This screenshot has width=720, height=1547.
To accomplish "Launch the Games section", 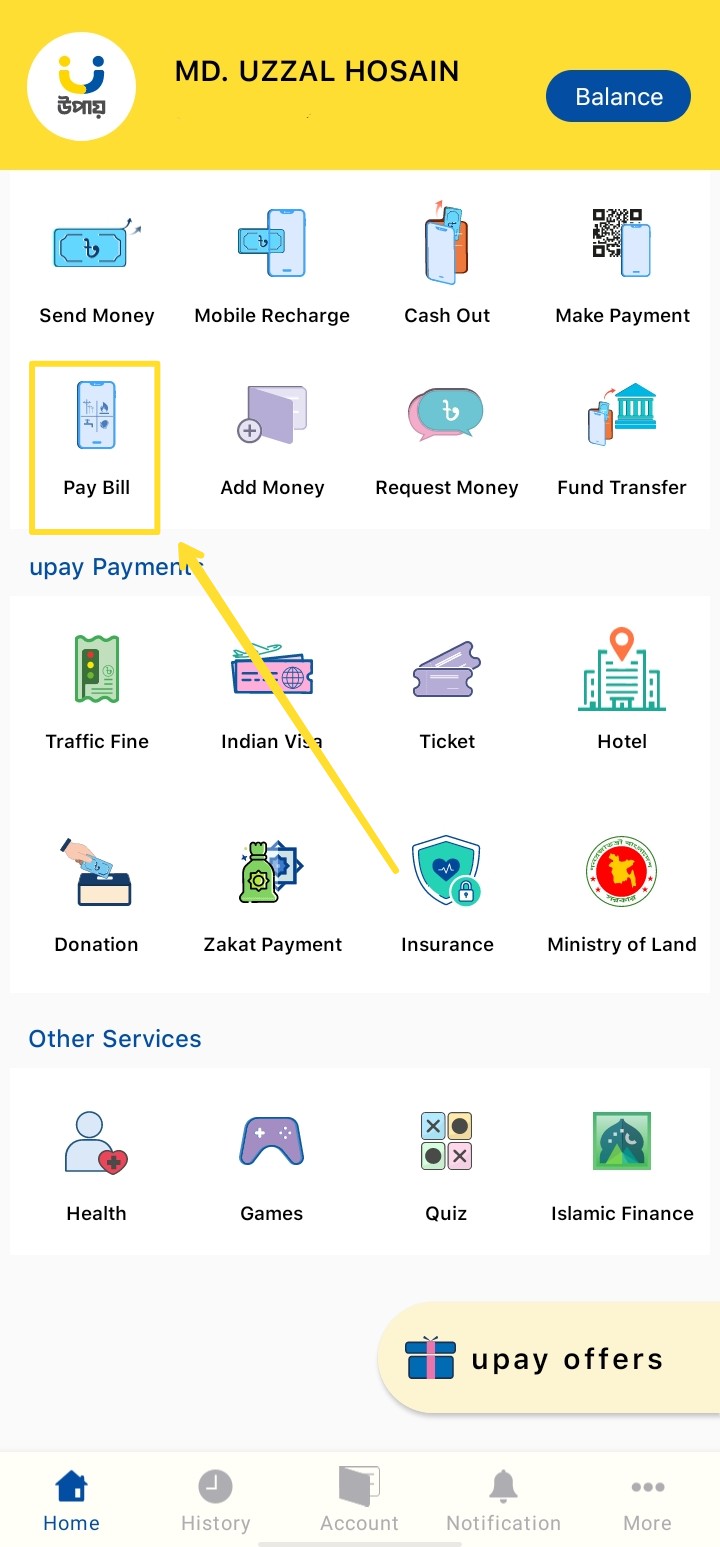I will click(271, 1165).
